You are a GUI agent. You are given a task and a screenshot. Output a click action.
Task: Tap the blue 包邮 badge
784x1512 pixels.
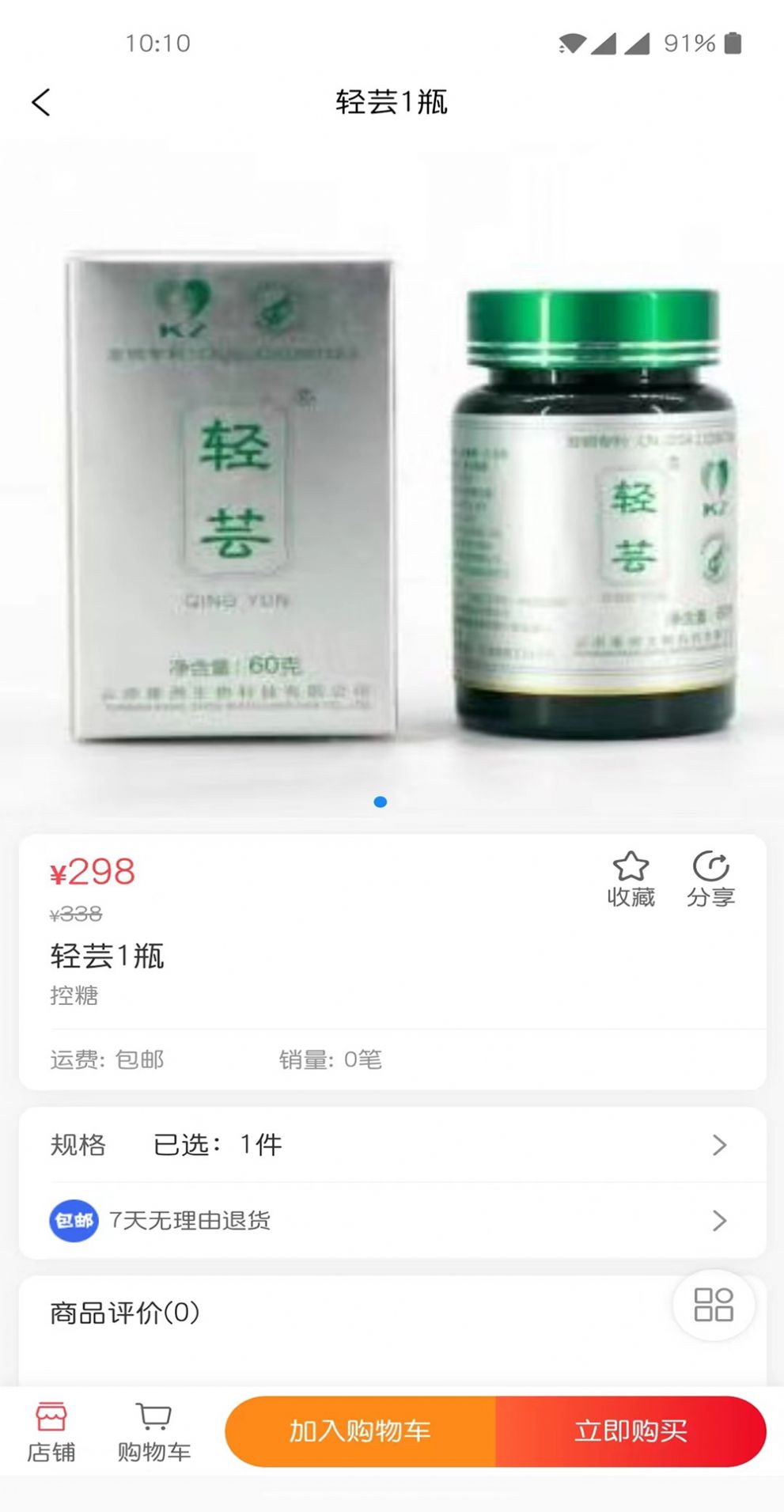[x=74, y=1221]
